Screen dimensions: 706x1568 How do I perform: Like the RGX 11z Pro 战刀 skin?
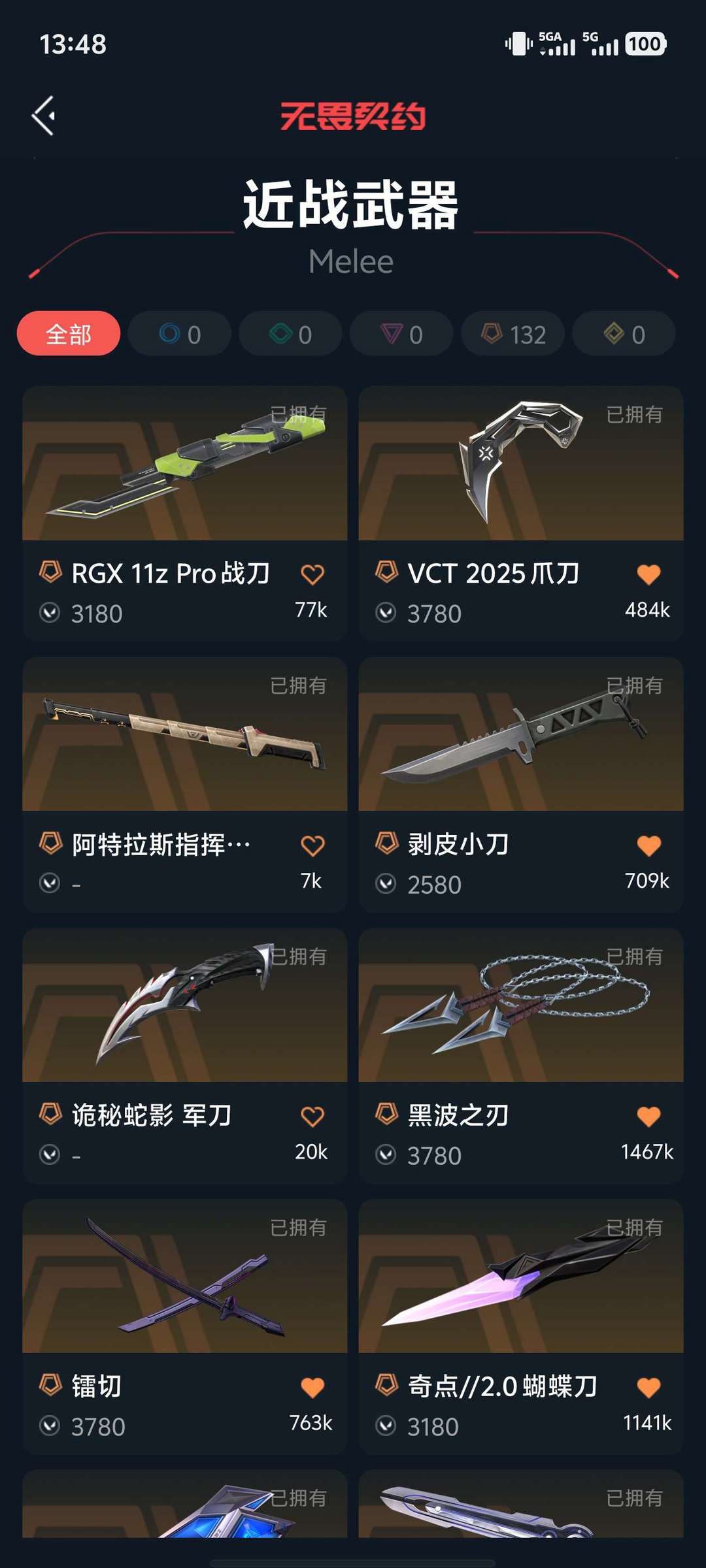[312, 574]
